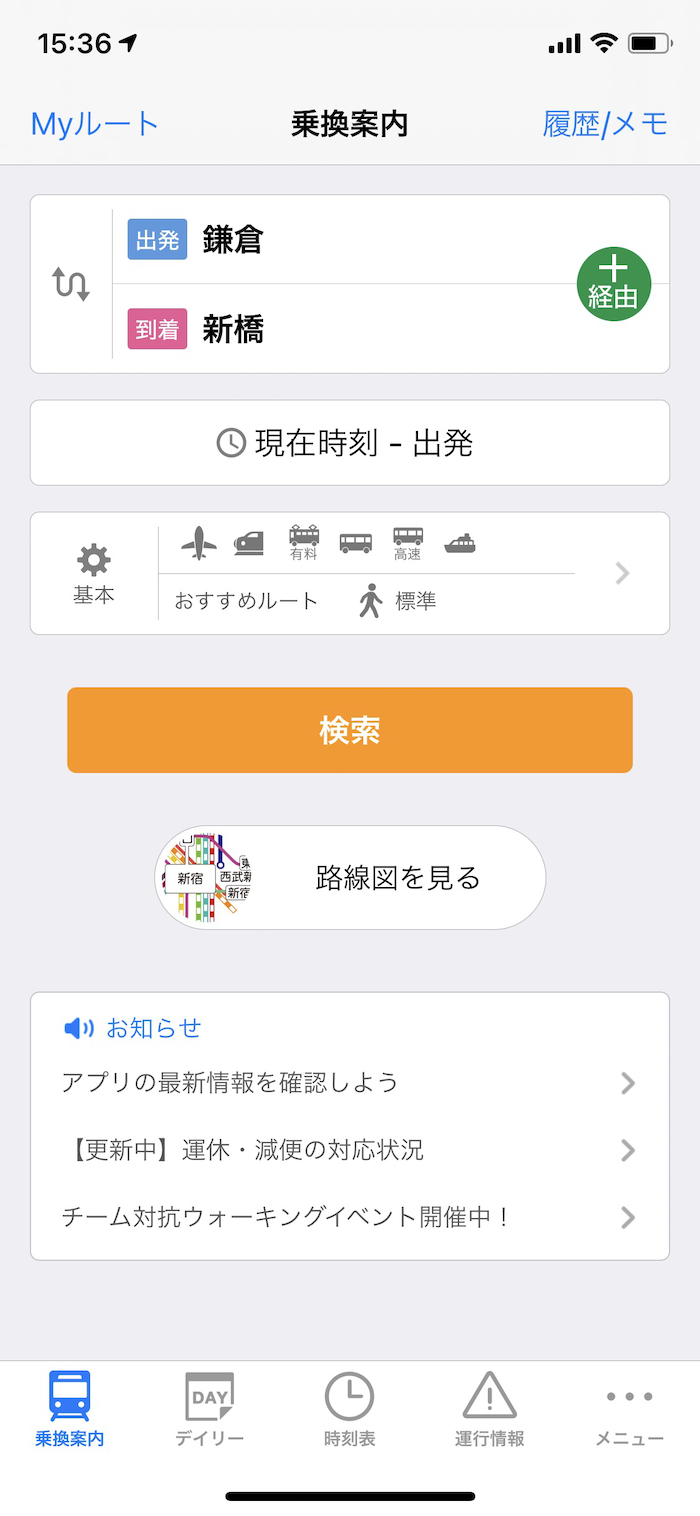Switch to the 時刻表 tab
The image size is (700, 1516).
click(349, 1410)
